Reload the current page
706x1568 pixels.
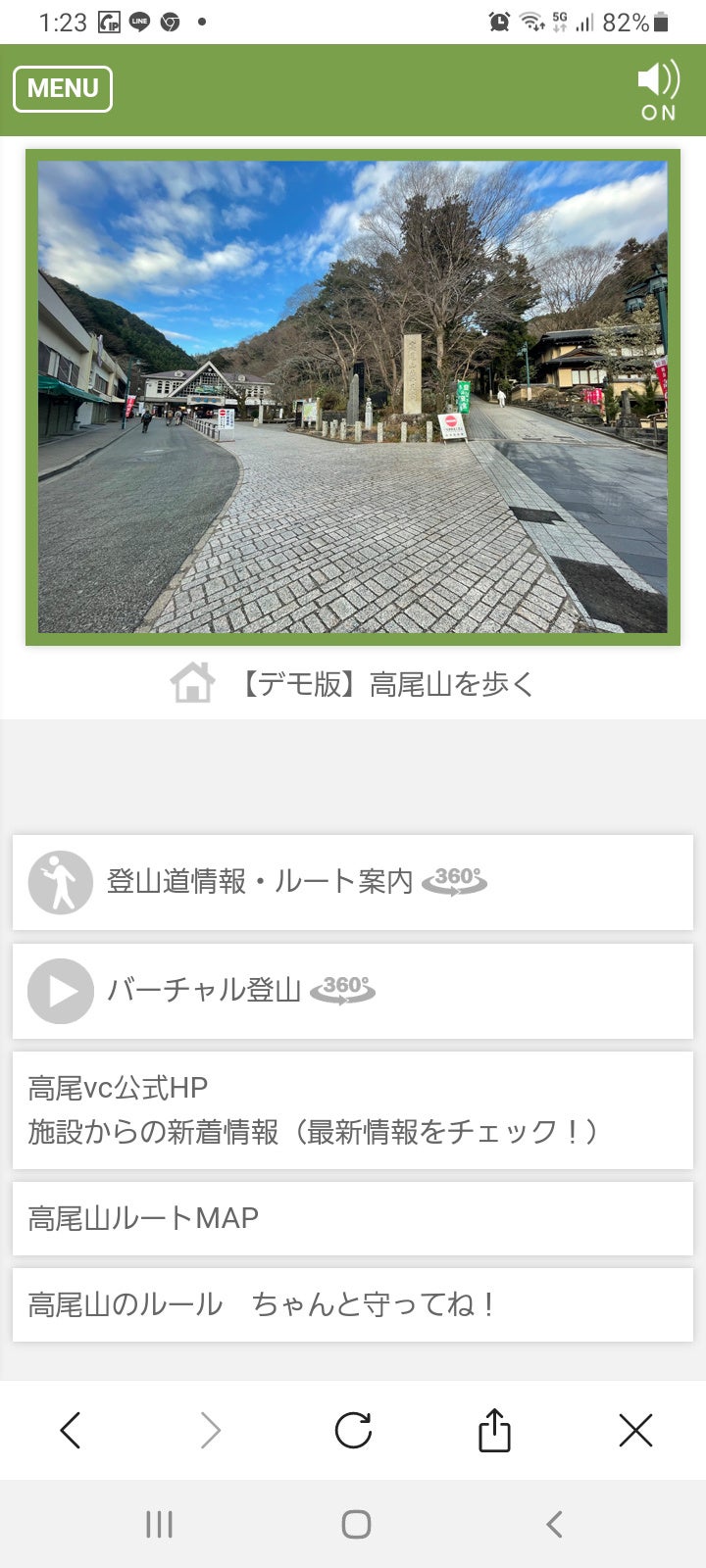pyautogui.click(x=353, y=1431)
